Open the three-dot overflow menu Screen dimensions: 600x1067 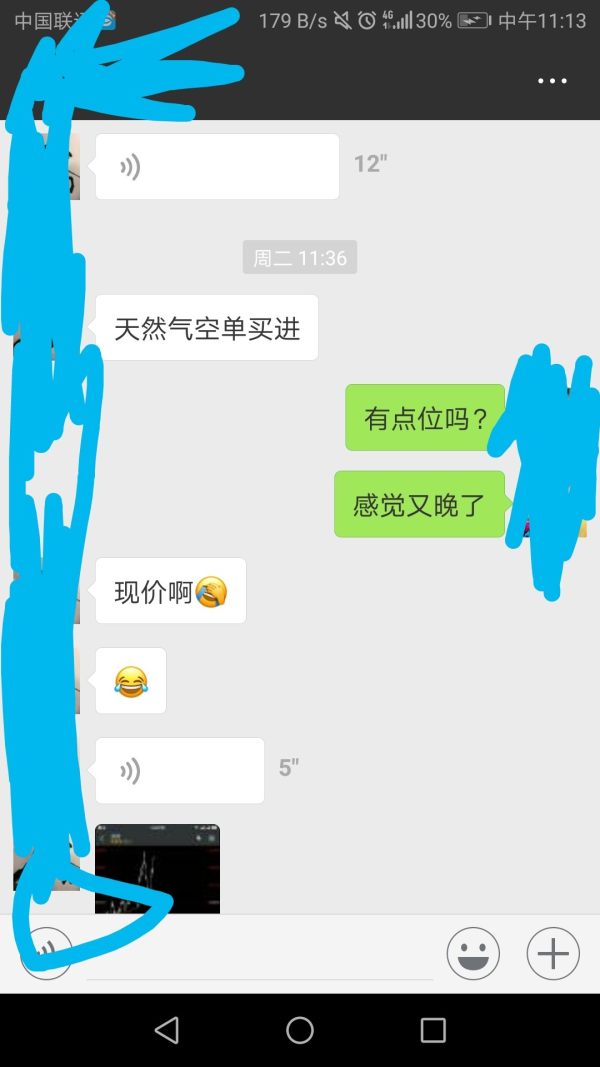pyautogui.click(x=552, y=81)
